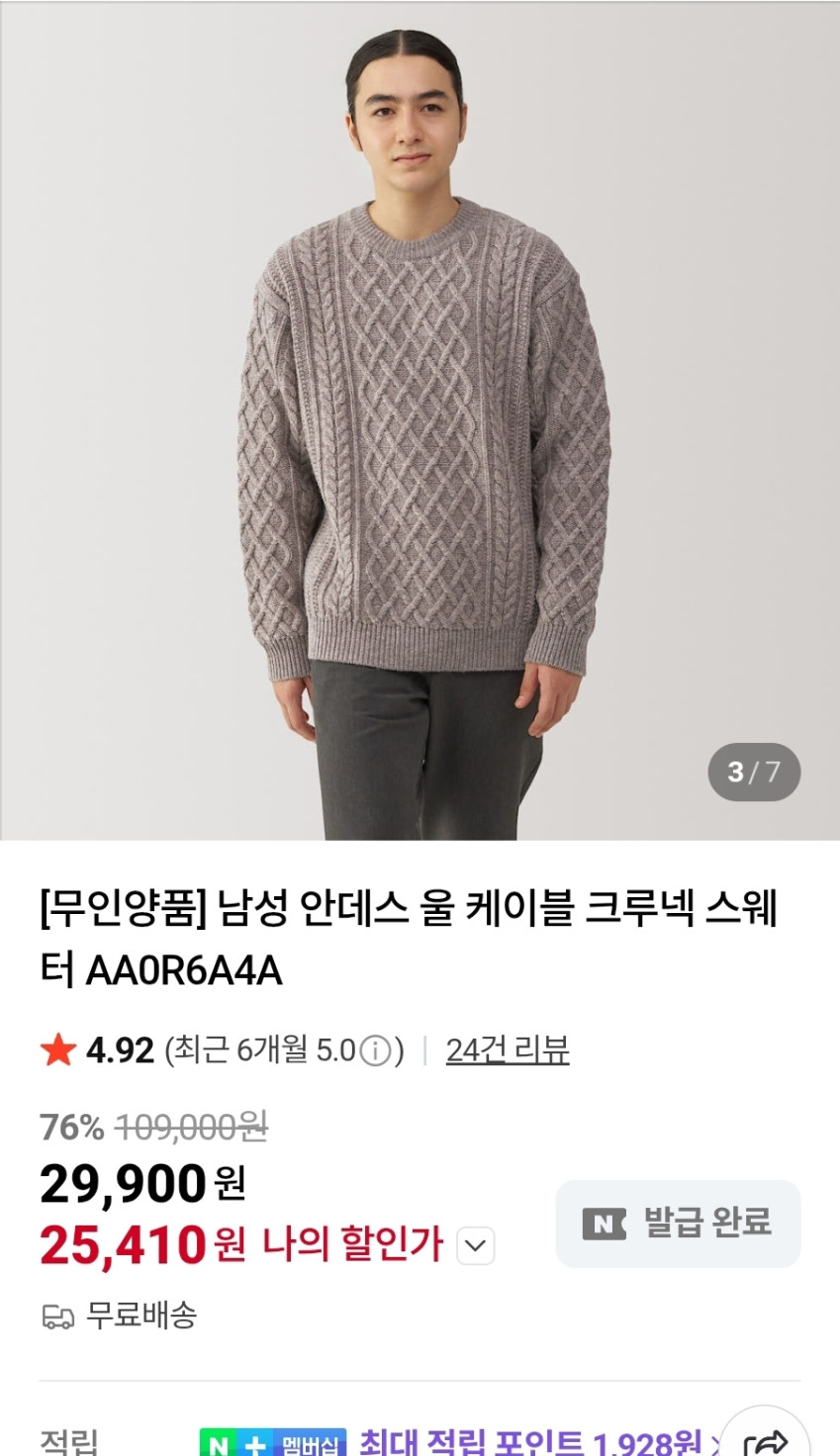Open the rating info icon next to 5.0

(375, 1050)
